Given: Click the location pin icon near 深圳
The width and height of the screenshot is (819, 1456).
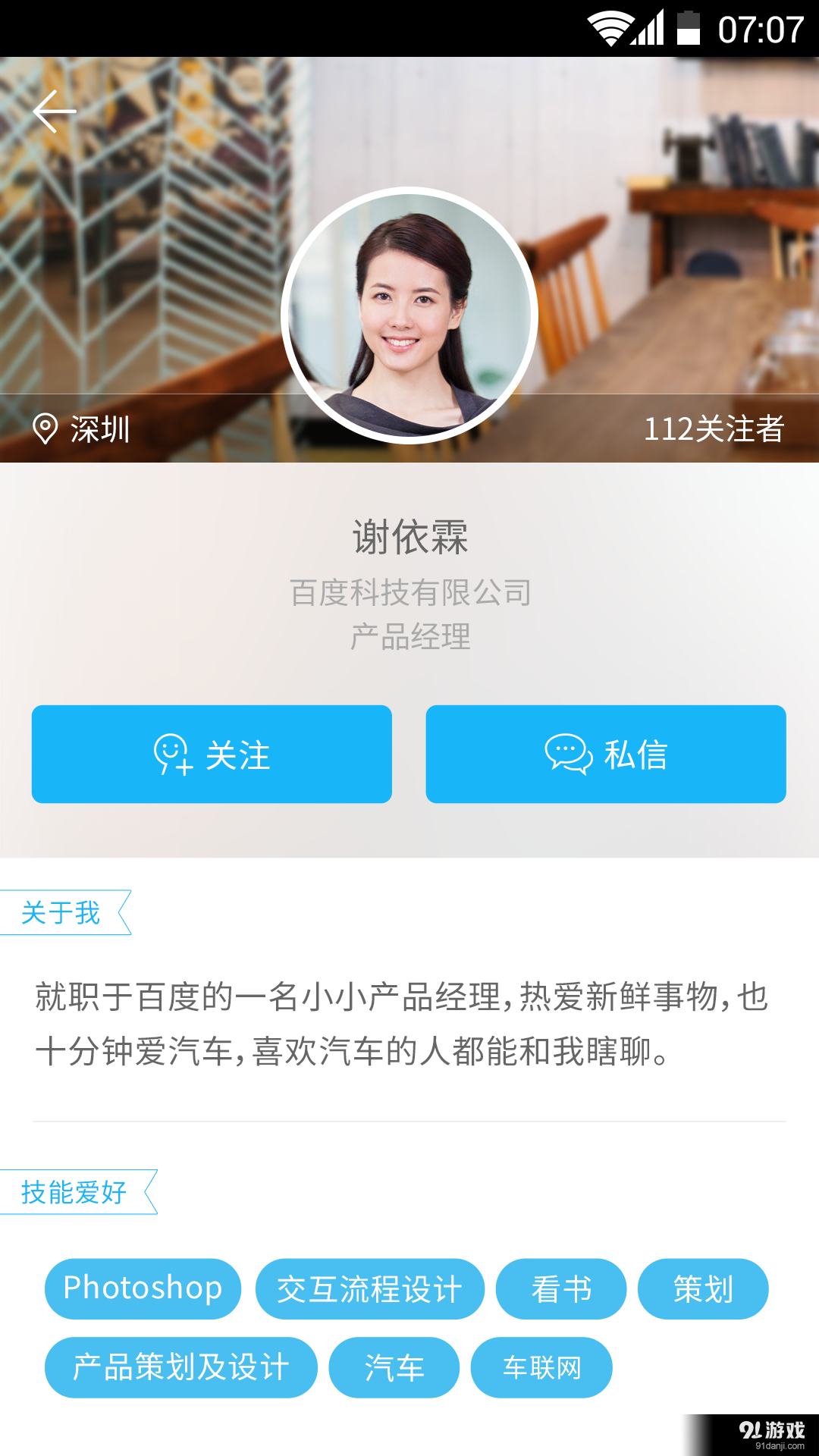Looking at the screenshot, I should click(47, 428).
